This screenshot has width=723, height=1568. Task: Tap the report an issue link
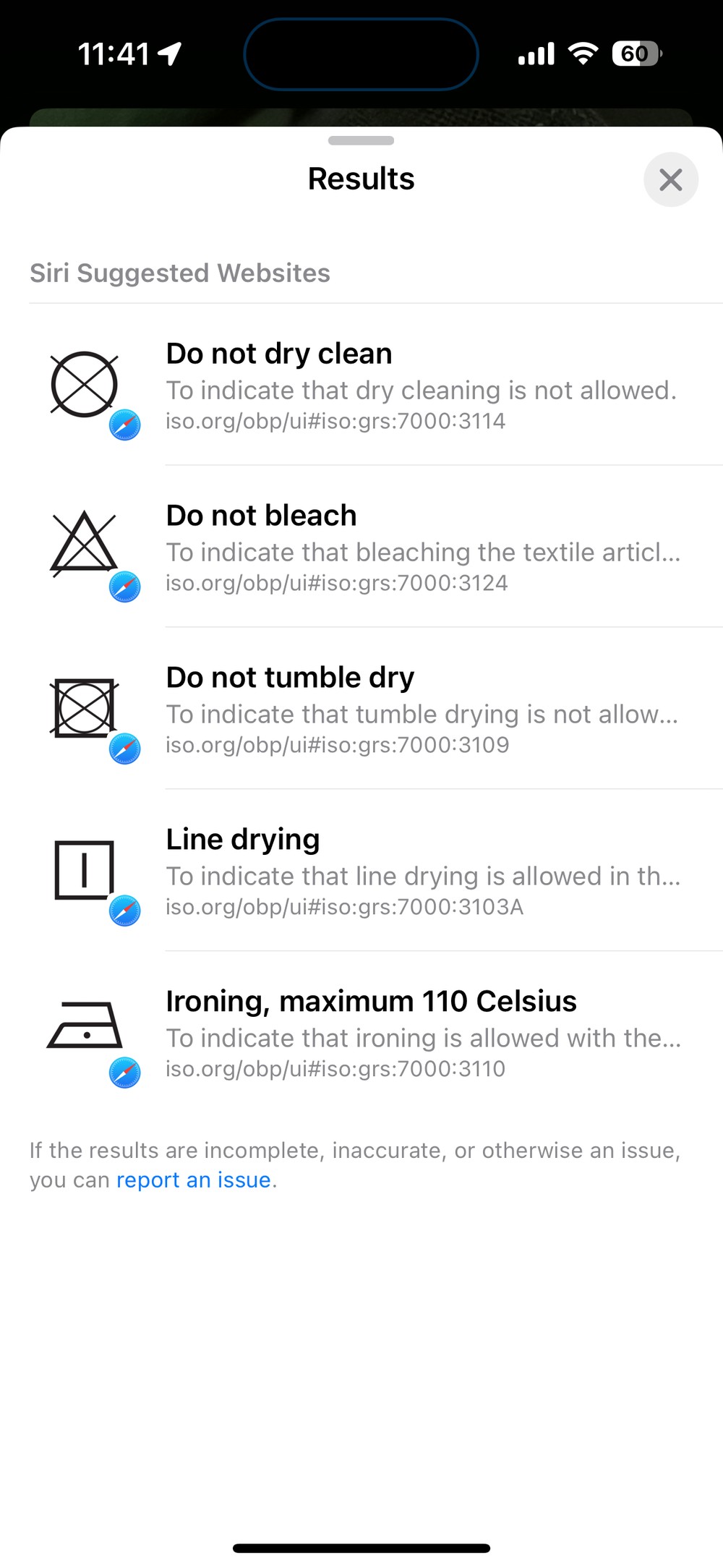point(194,1180)
